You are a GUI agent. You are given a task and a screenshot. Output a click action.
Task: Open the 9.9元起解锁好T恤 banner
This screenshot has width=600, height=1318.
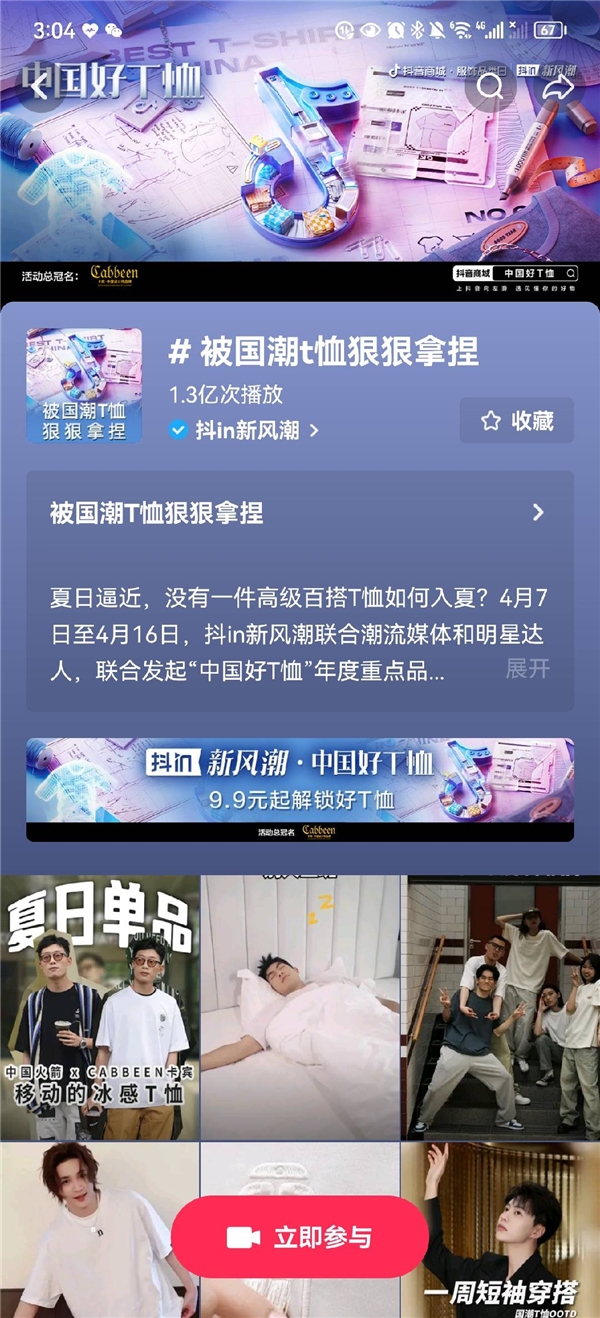click(x=299, y=790)
